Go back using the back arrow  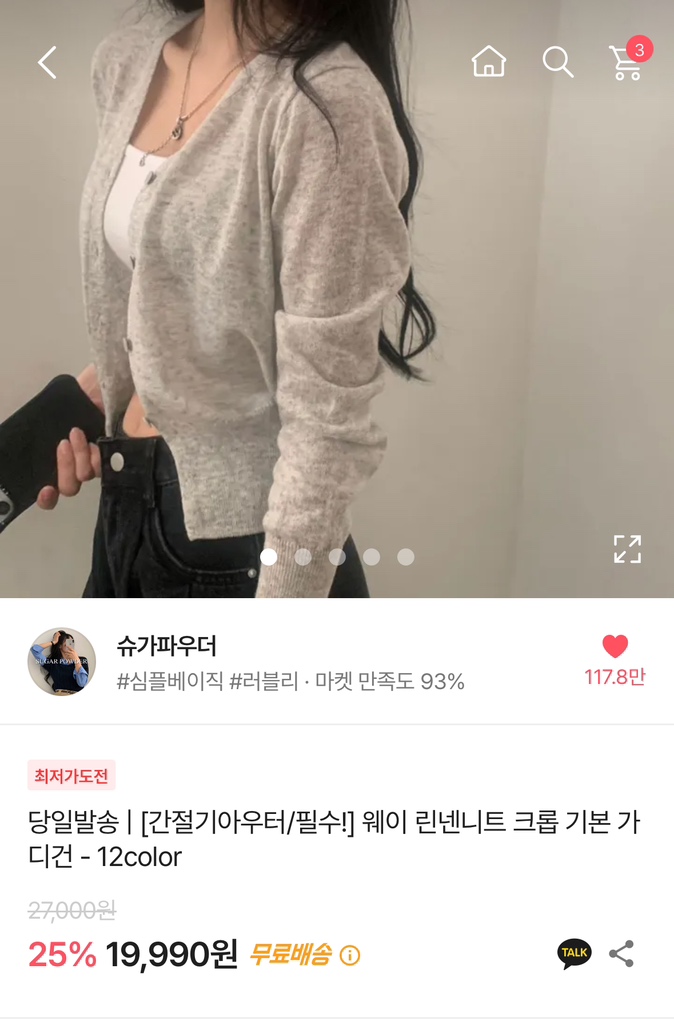(x=47, y=63)
